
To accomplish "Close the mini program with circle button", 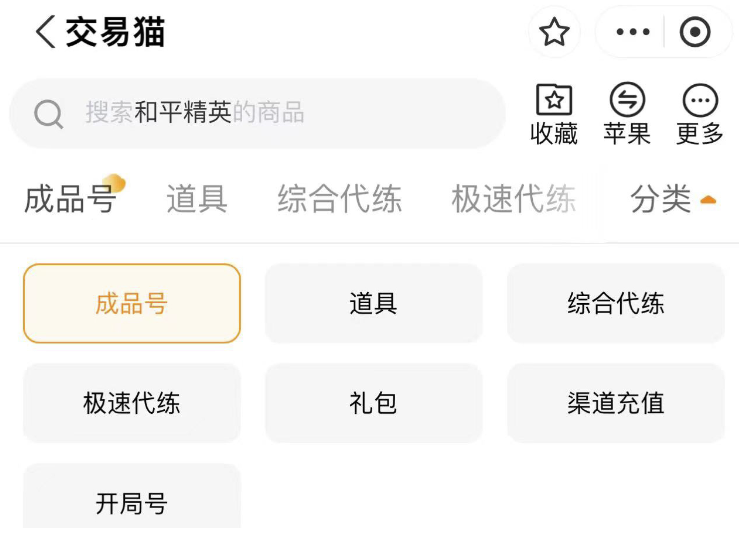I will pos(694,32).
